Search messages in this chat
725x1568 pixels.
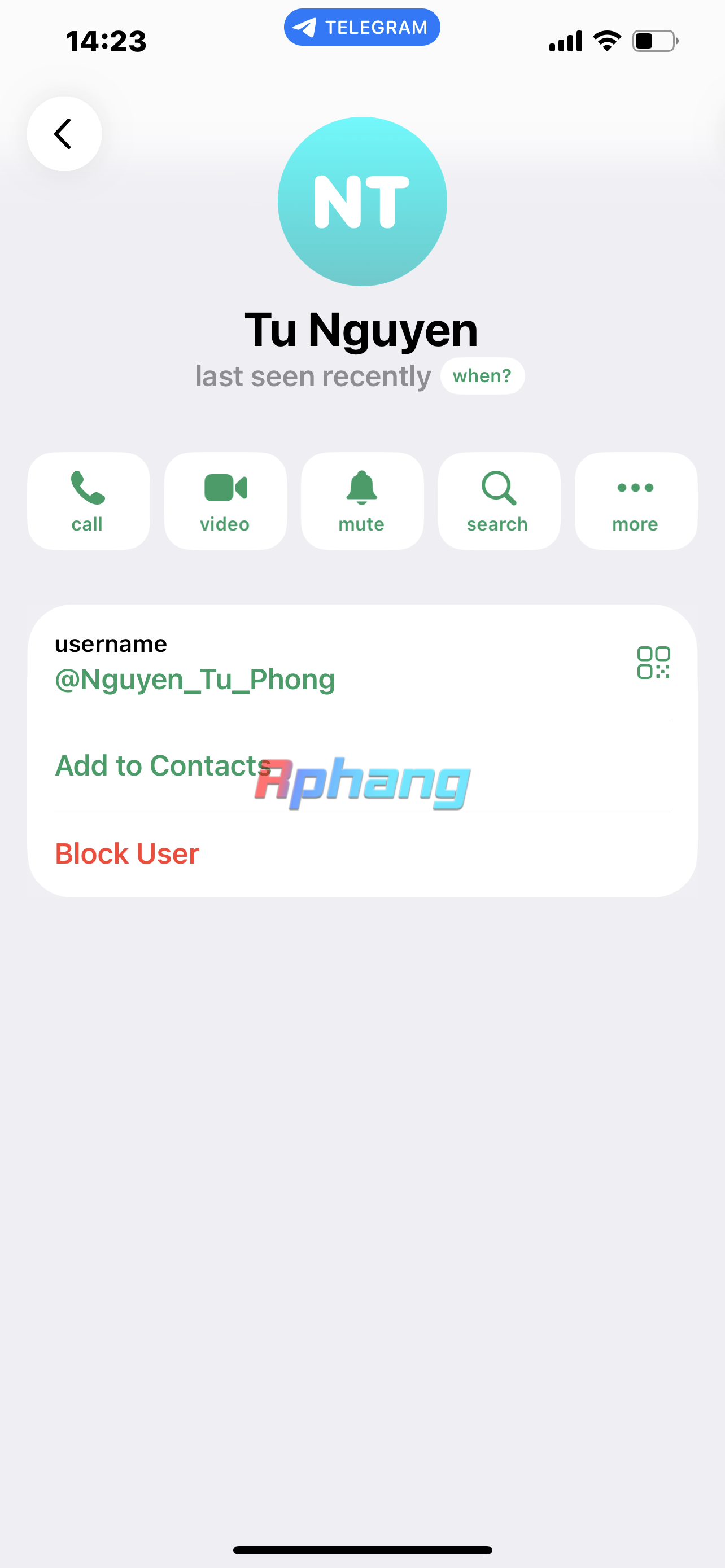coord(499,501)
